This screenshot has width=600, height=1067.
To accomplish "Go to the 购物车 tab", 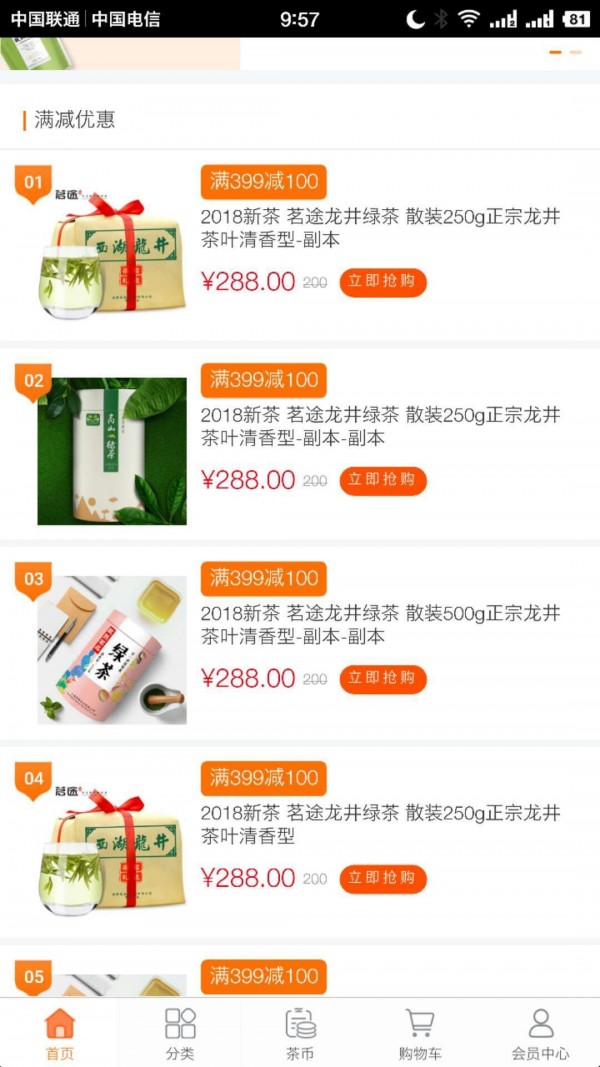I will (x=420, y=1033).
